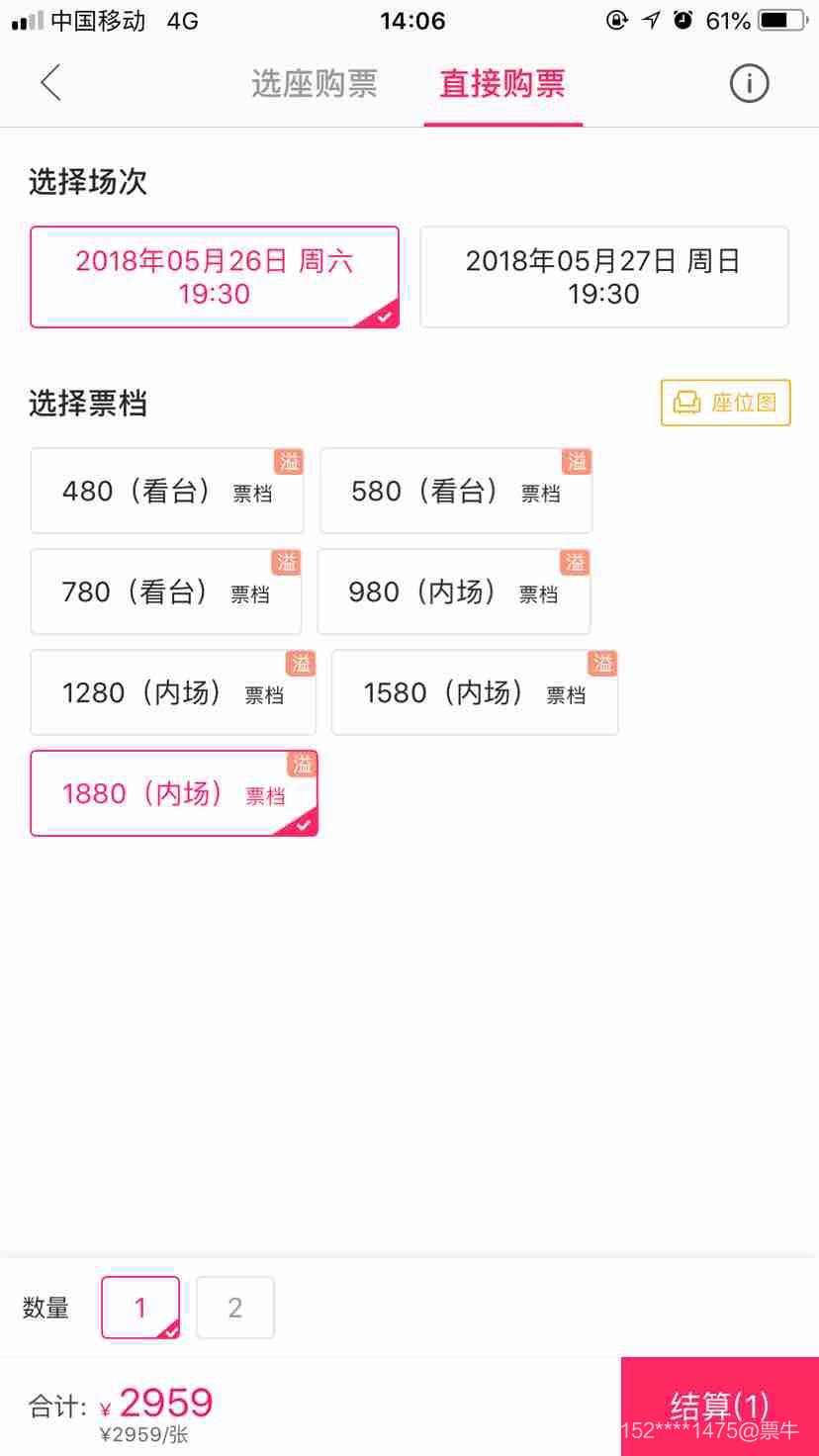
Task: Choose the 1280（内场）ticket tier
Action: pyautogui.click(x=173, y=693)
